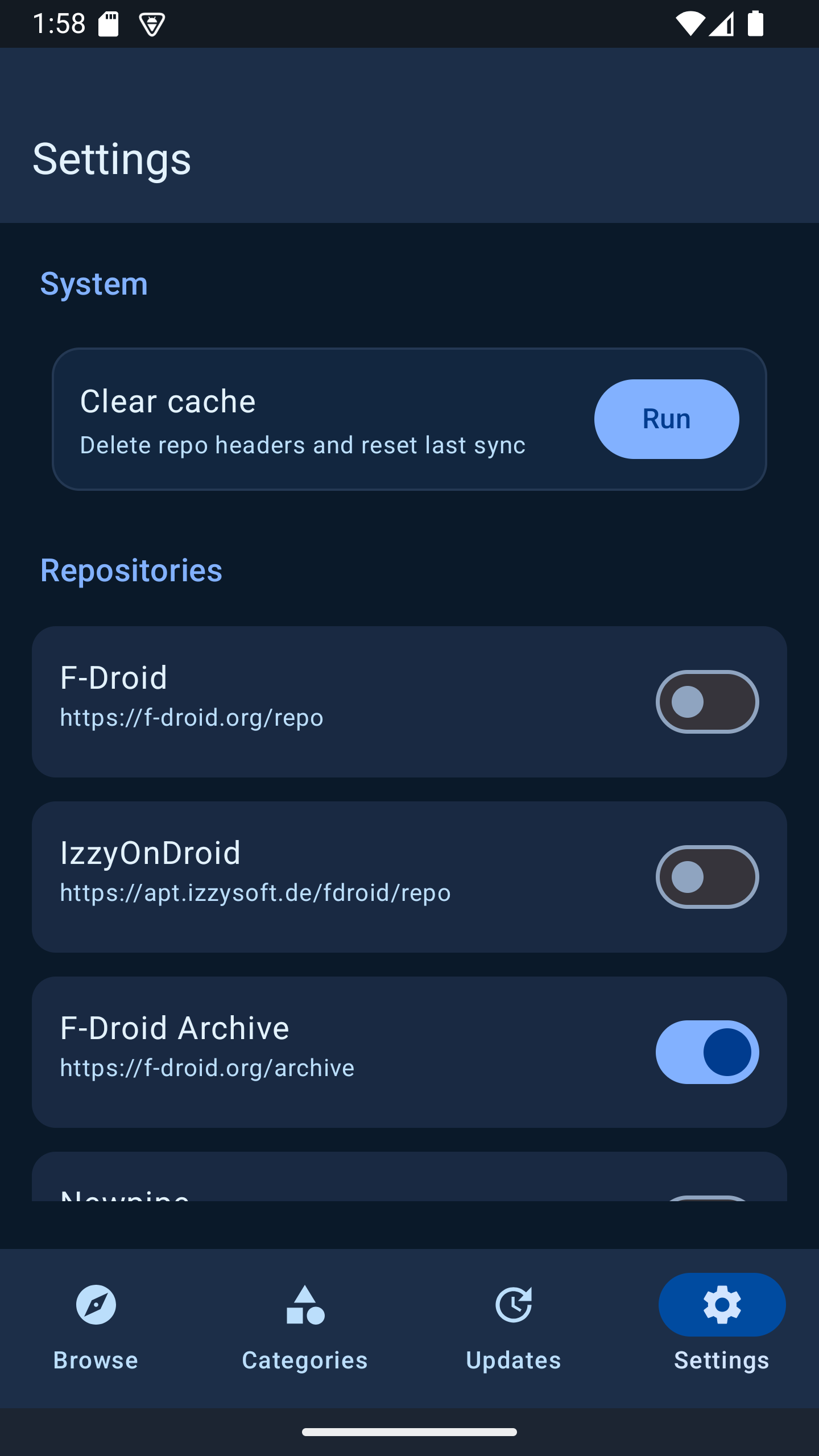Turn on the IzzyOnDroid repository
Image resolution: width=819 pixels, height=1456 pixels.
coord(707,877)
